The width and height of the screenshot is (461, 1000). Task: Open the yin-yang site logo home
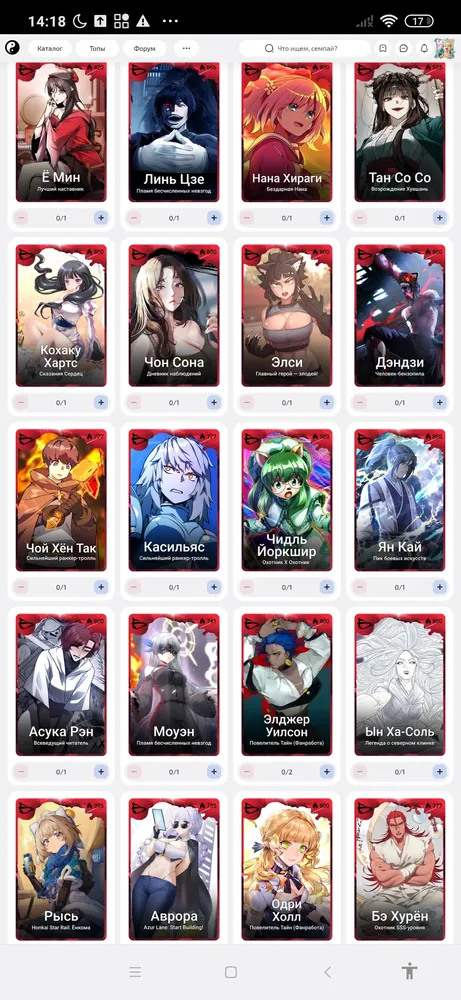point(12,48)
